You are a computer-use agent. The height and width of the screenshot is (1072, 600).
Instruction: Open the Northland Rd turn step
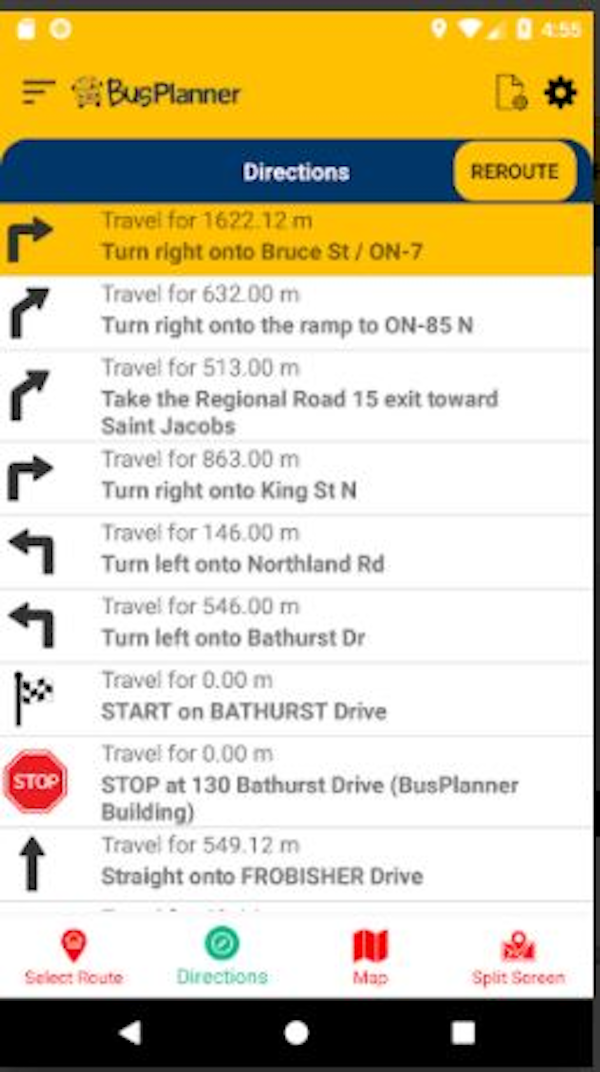point(300,551)
